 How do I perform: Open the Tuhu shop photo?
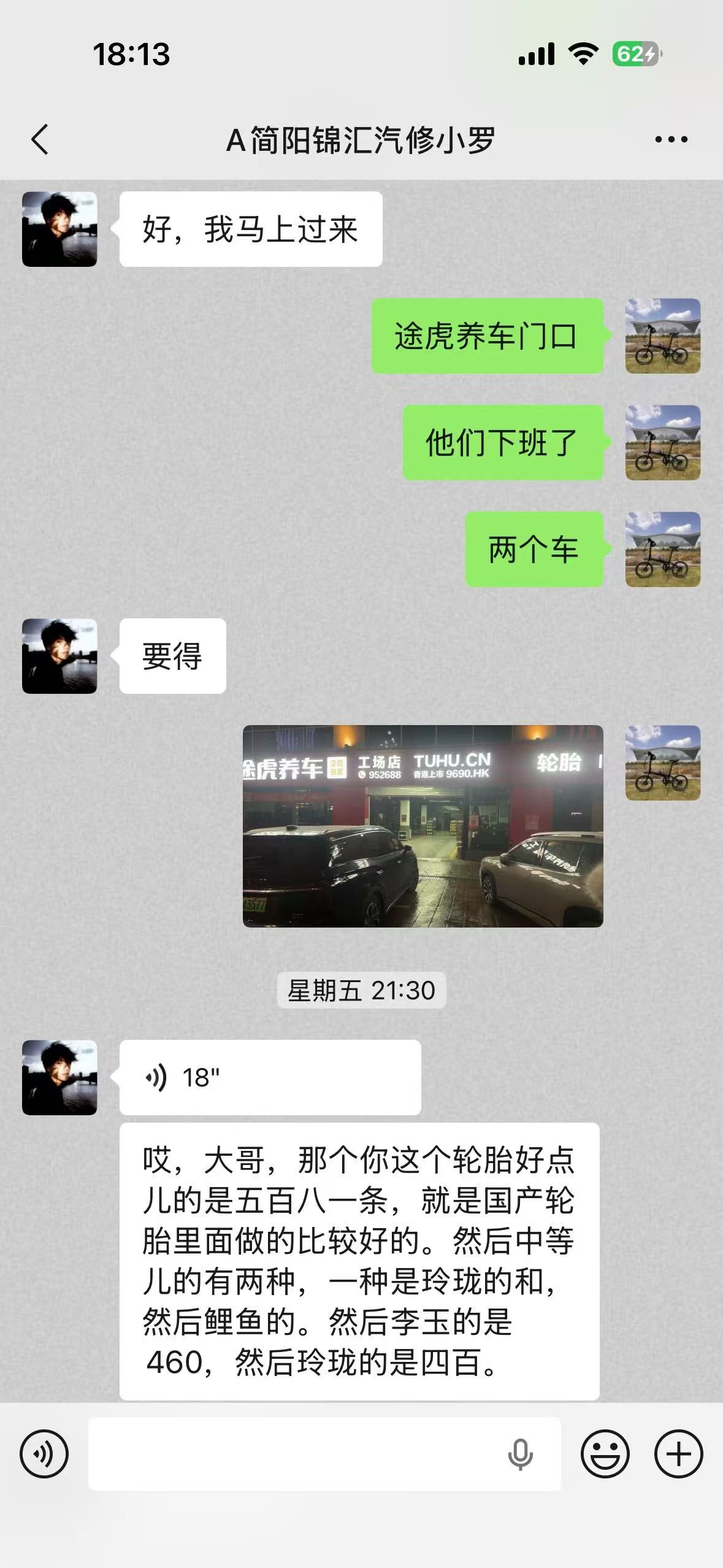pyautogui.click(x=423, y=826)
